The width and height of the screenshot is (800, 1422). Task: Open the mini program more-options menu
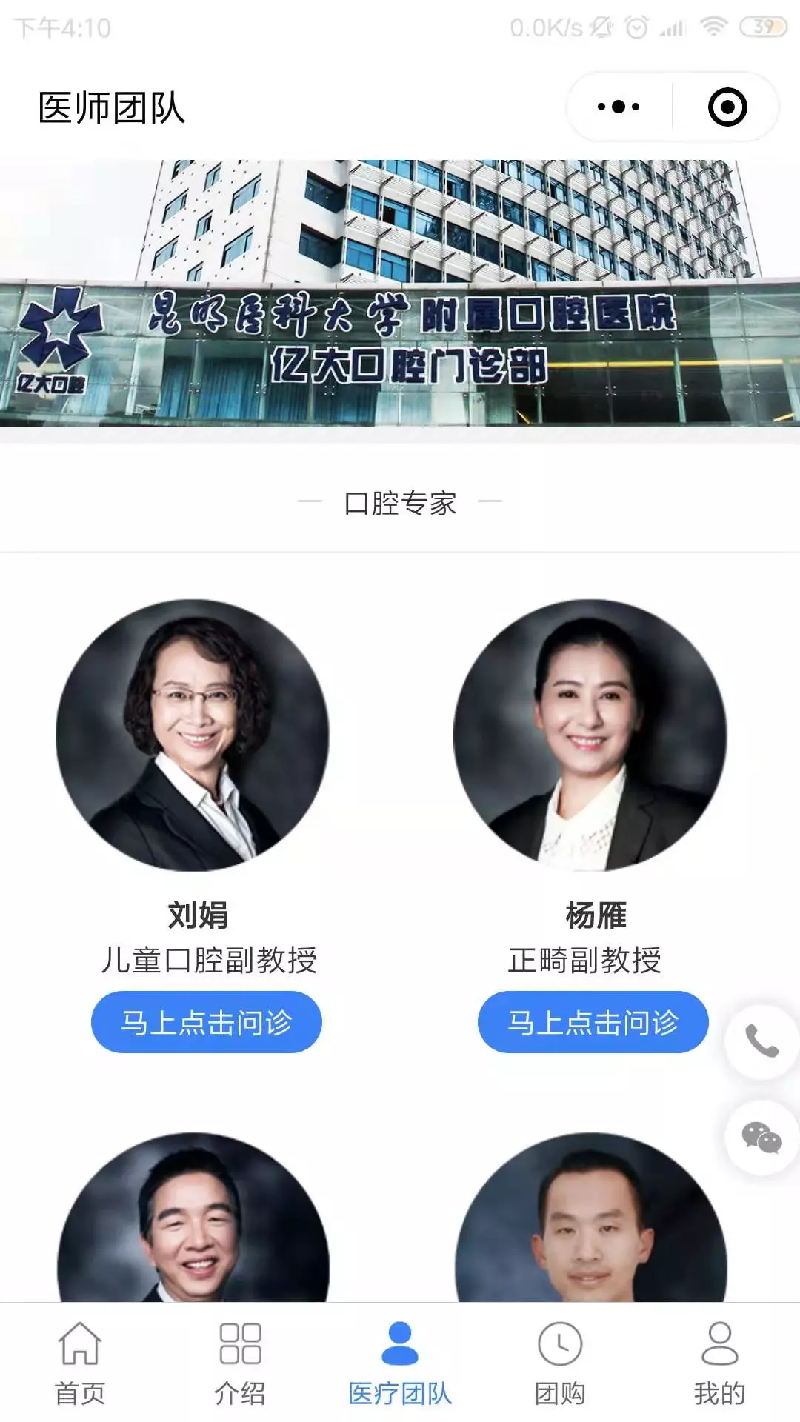pyautogui.click(x=619, y=107)
